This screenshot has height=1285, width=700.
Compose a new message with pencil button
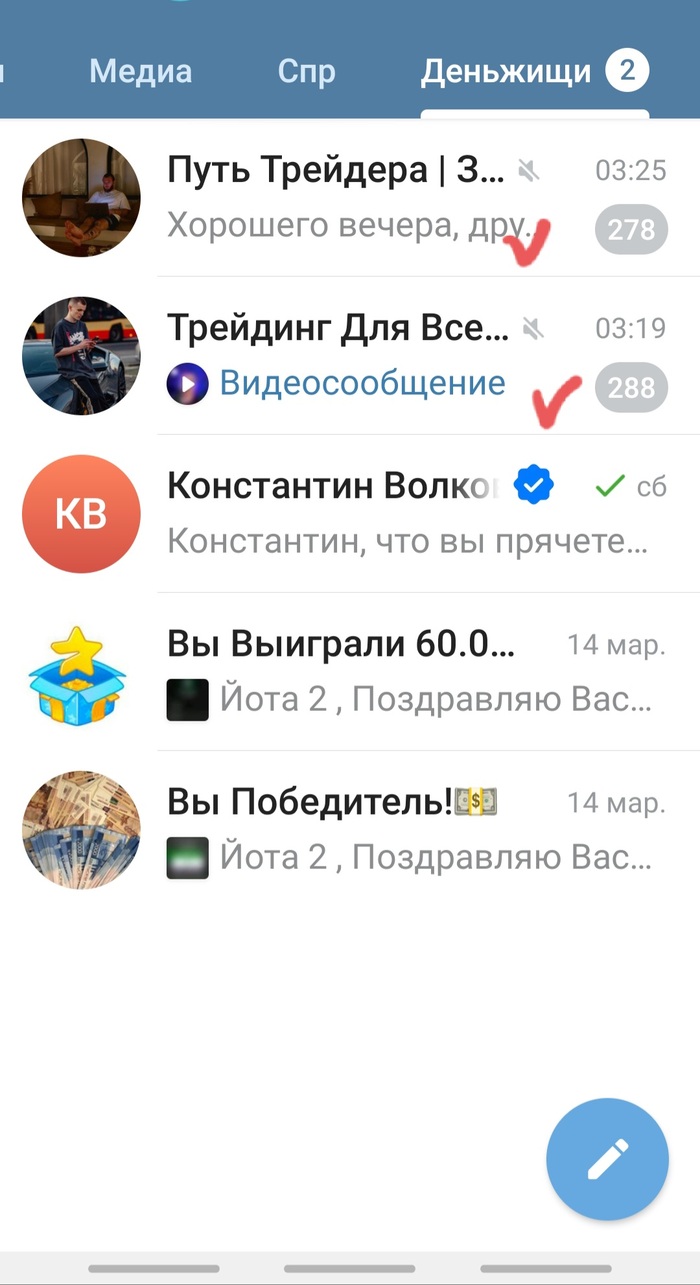pyautogui.click(x=607, y=1159)
